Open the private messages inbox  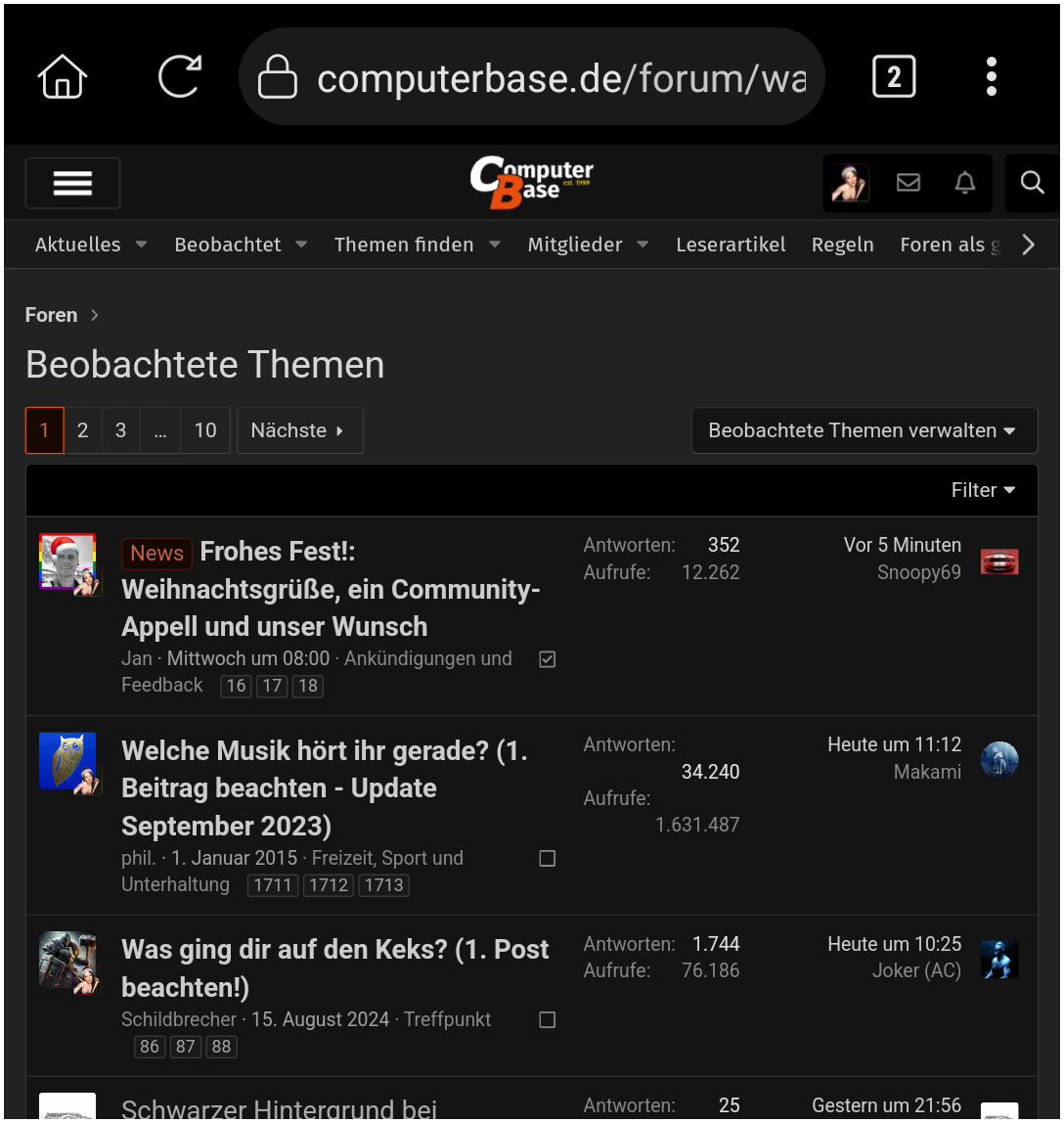[x=909, y=183]
